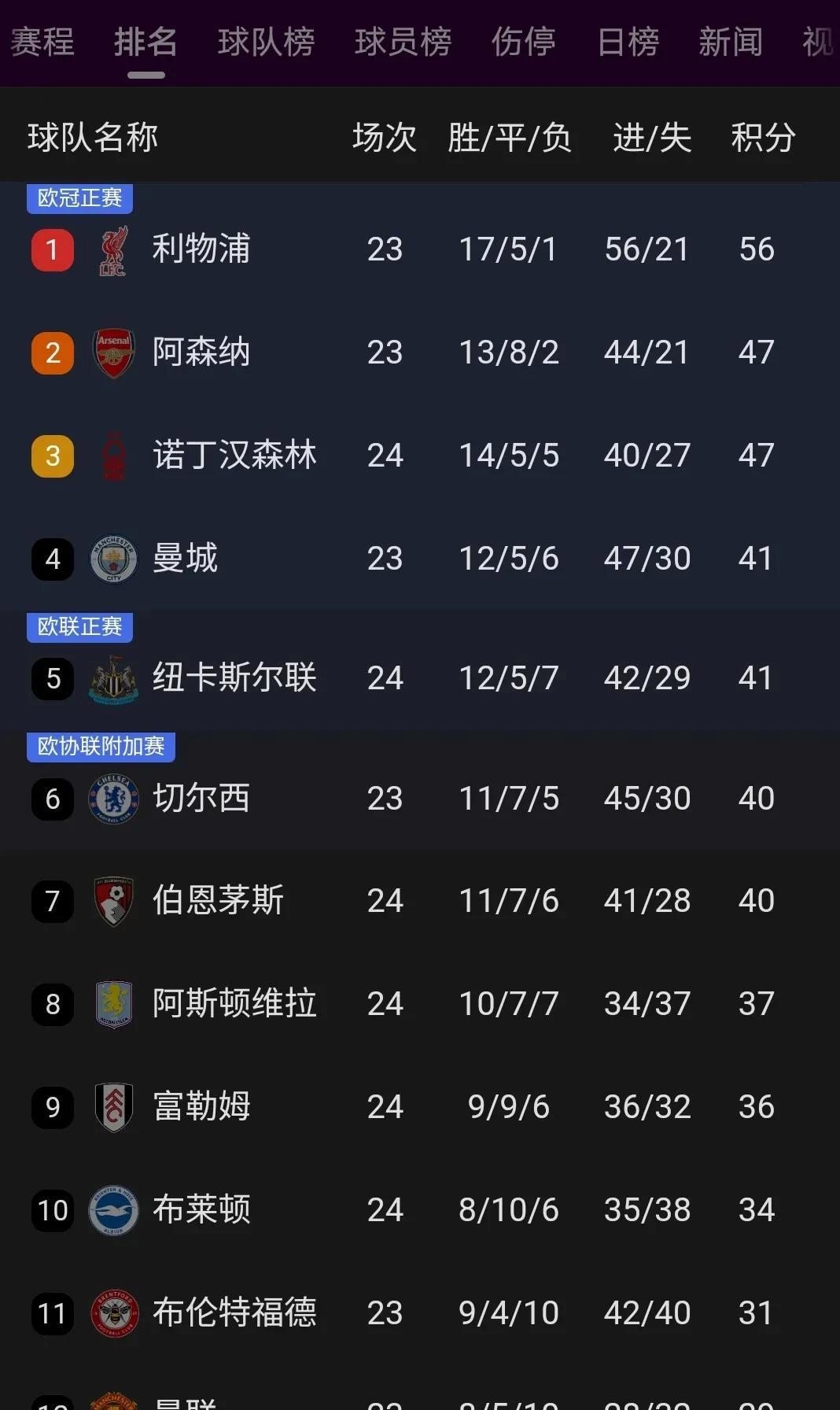Click the 欧联正赛 qualification label
This screenshot has width=840, height=1410.
(79, 627)
